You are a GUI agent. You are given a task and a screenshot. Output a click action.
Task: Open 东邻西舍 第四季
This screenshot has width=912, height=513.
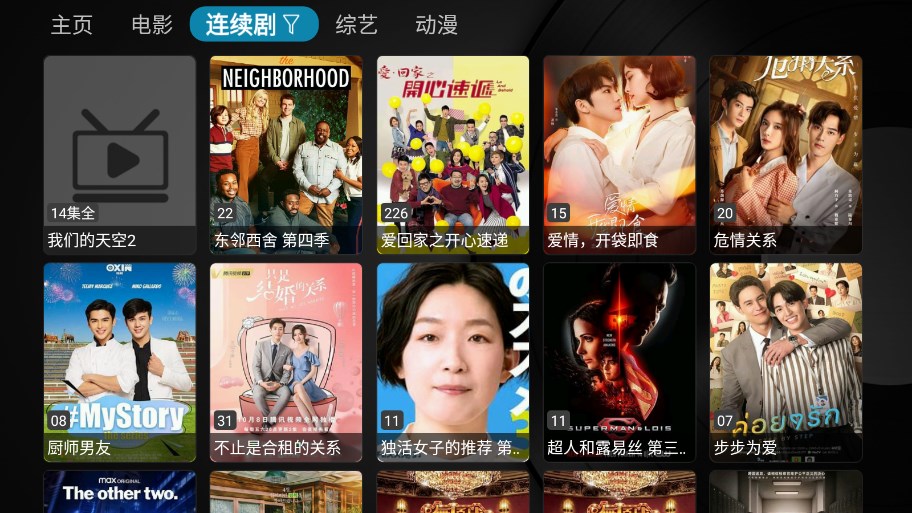pos(286,154)
